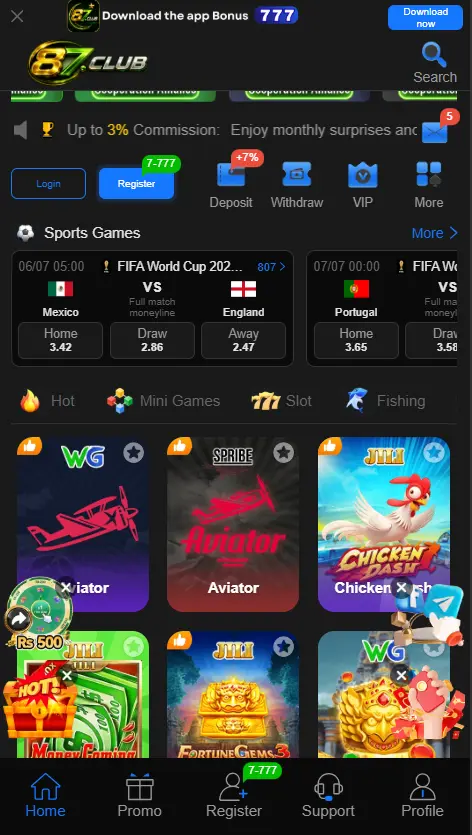Close the app download banner

[x=17, y=17]
